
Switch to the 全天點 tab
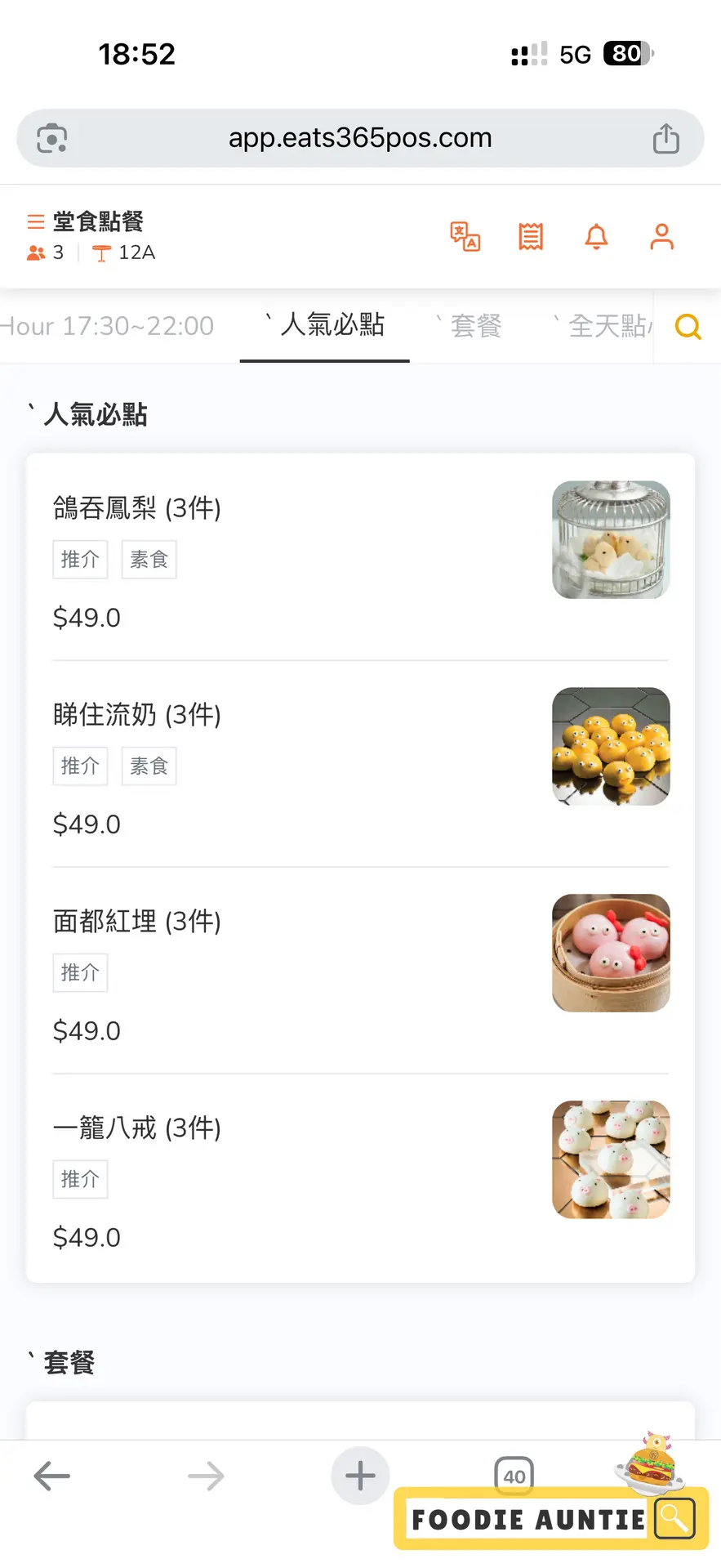[x=603, y=326]
